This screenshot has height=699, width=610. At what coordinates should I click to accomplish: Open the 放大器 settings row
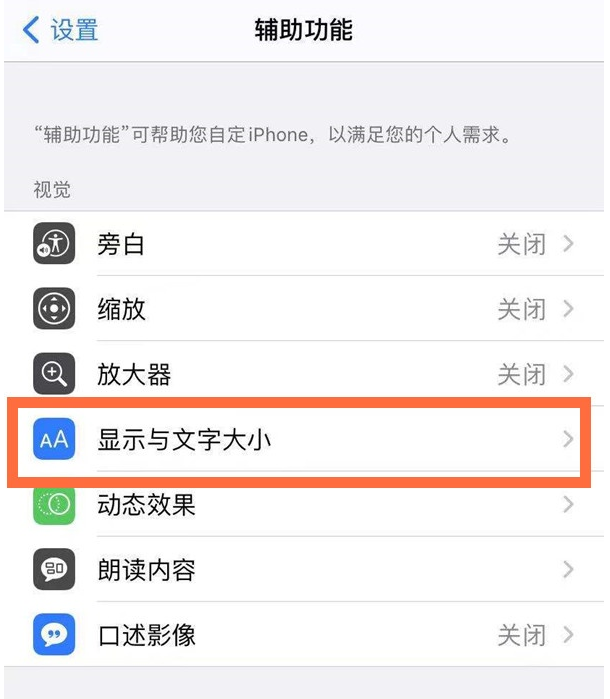(x=300, y=375)
